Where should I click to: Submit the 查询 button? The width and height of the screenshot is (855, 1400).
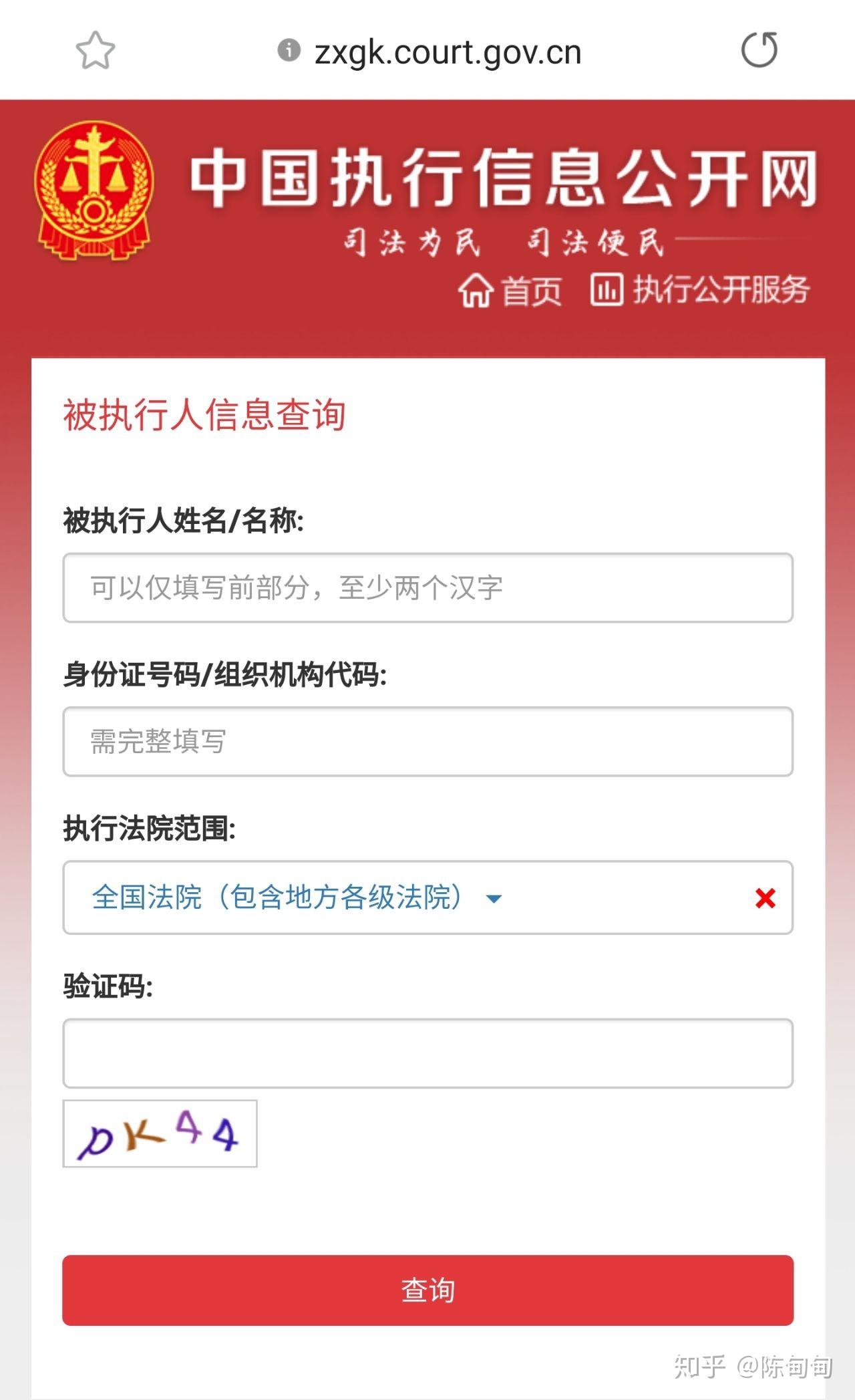(427, 1290)
